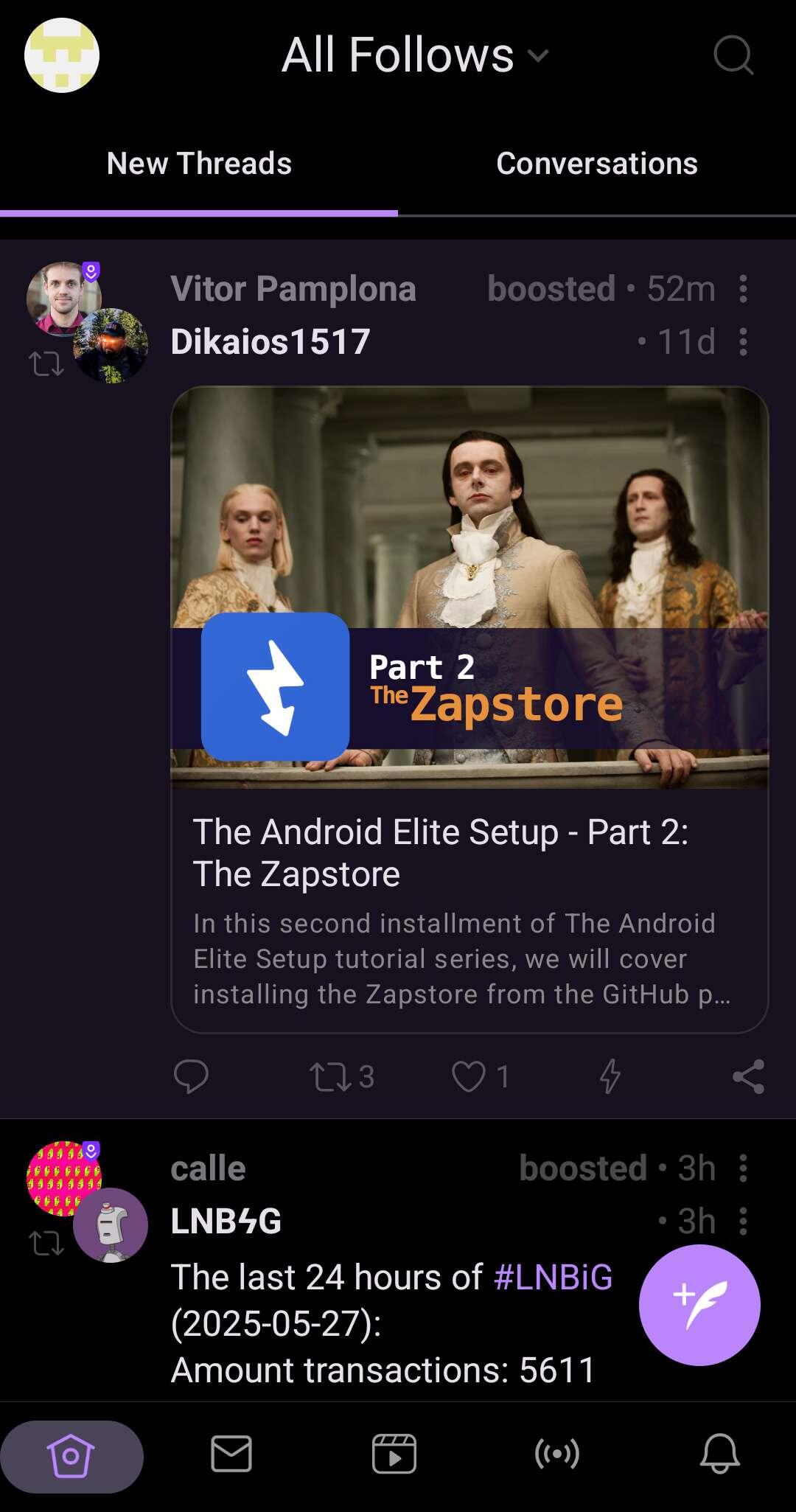Open the options menu for Dikaios1517's post

[x=743, y=342]
